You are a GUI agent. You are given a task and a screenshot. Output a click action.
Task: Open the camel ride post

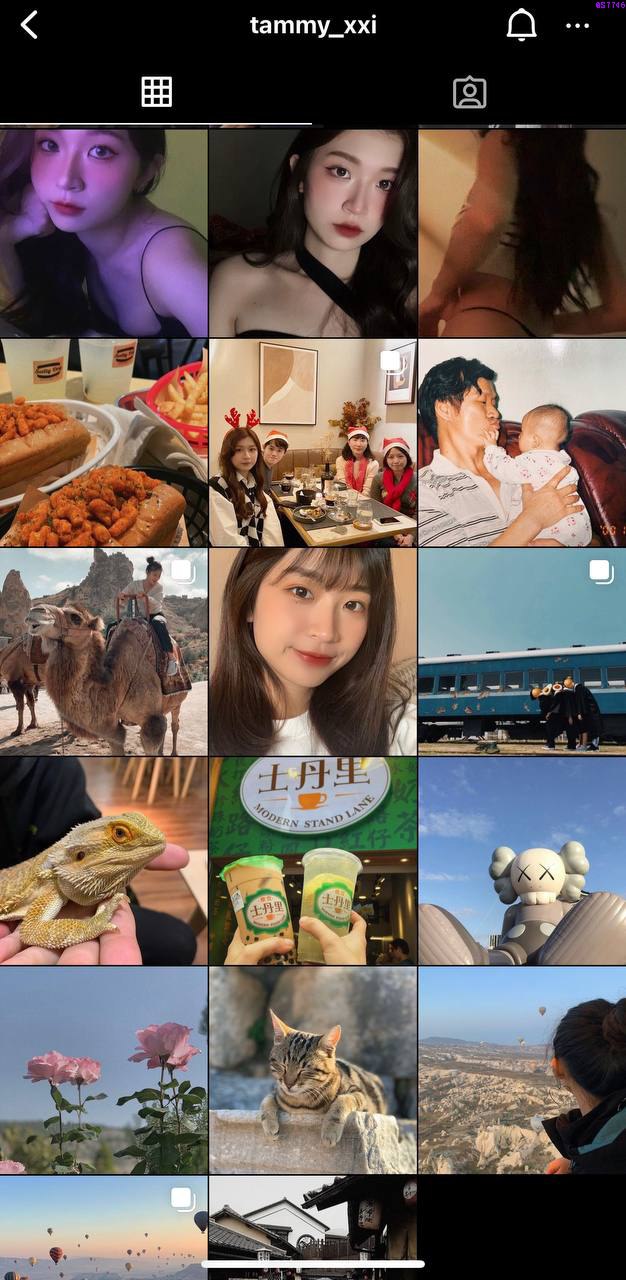pos(103,651)
